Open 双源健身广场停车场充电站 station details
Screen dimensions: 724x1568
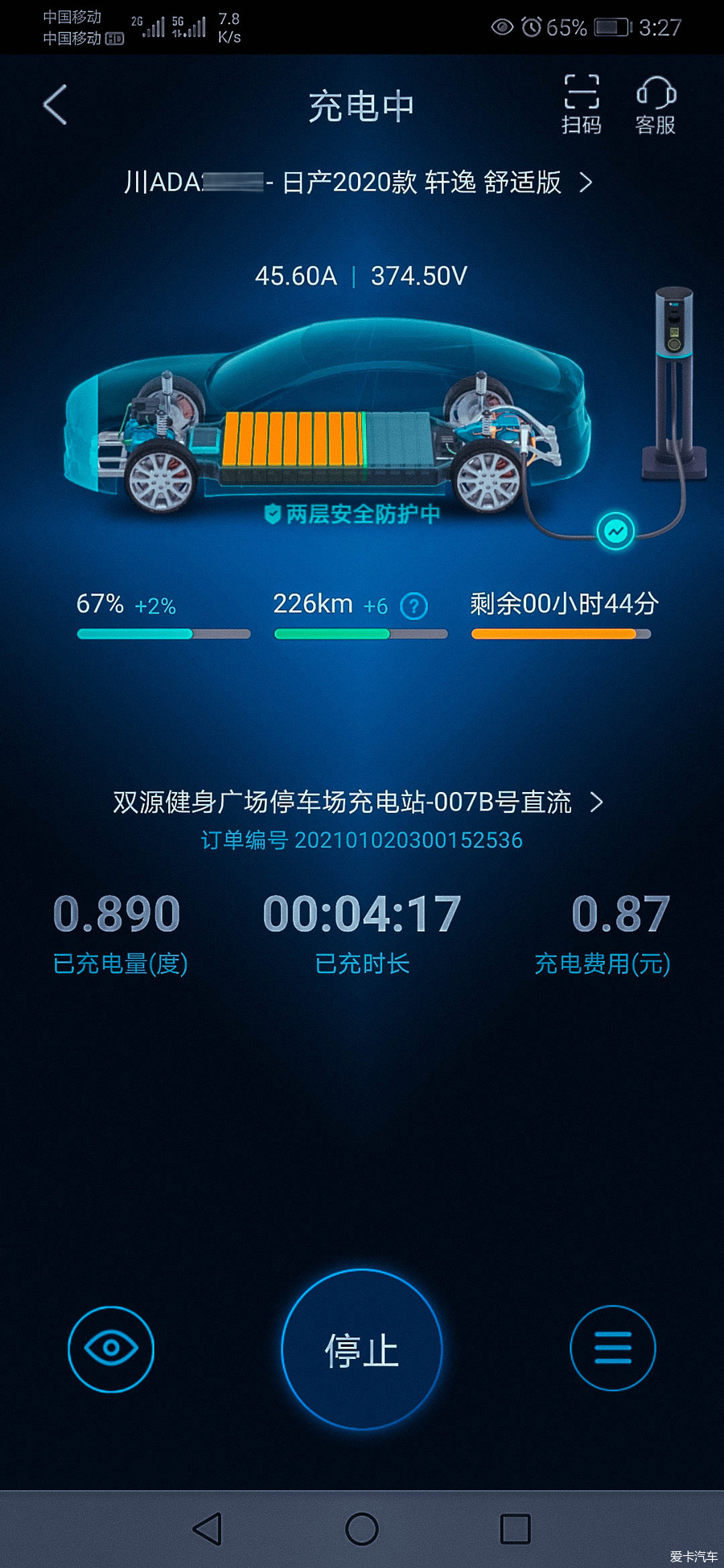[358, 802]
